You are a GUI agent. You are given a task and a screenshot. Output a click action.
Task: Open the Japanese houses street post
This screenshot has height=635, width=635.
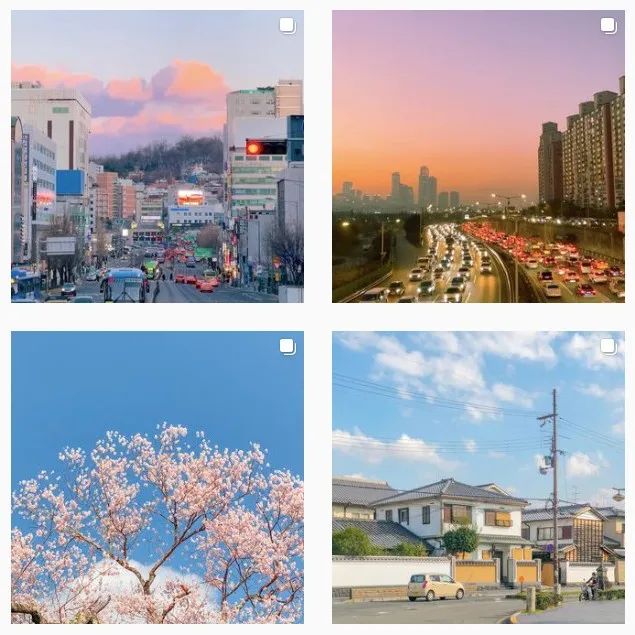coord(478,478)
